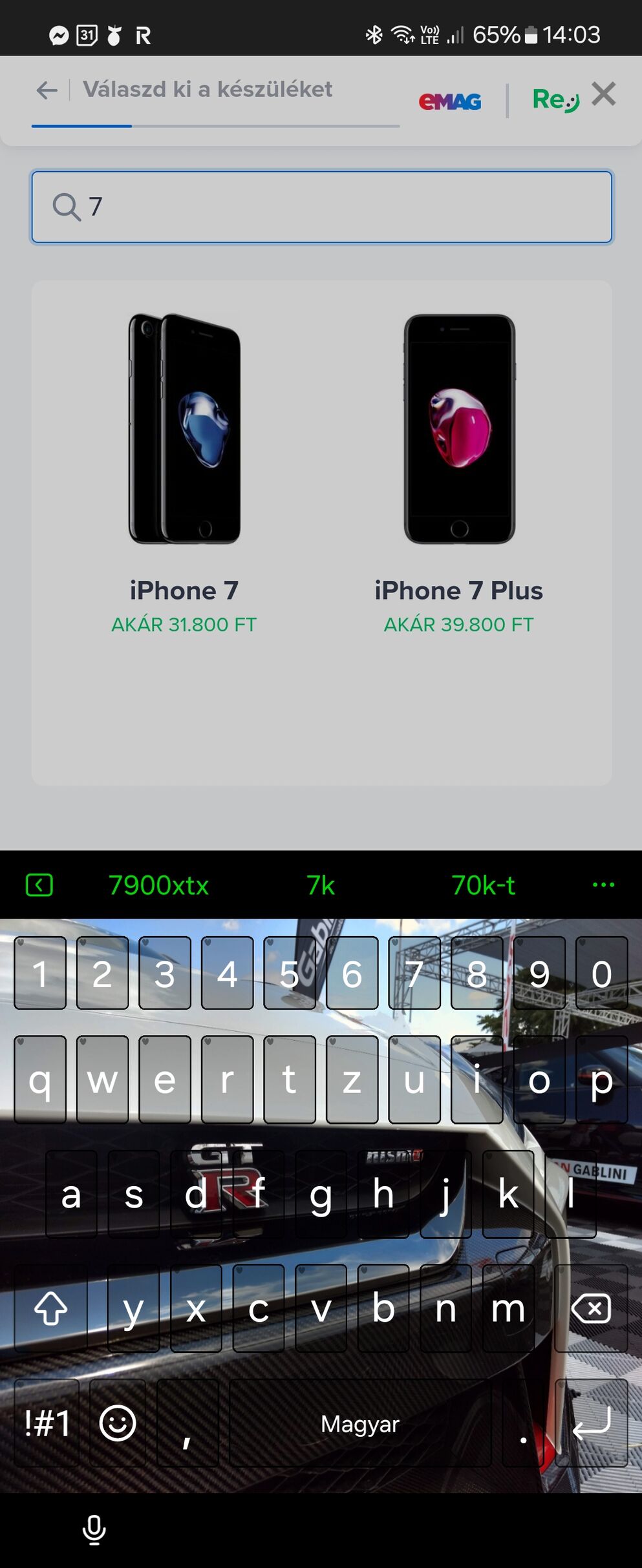Tap the keyboard backspace key

[591, 1309]
